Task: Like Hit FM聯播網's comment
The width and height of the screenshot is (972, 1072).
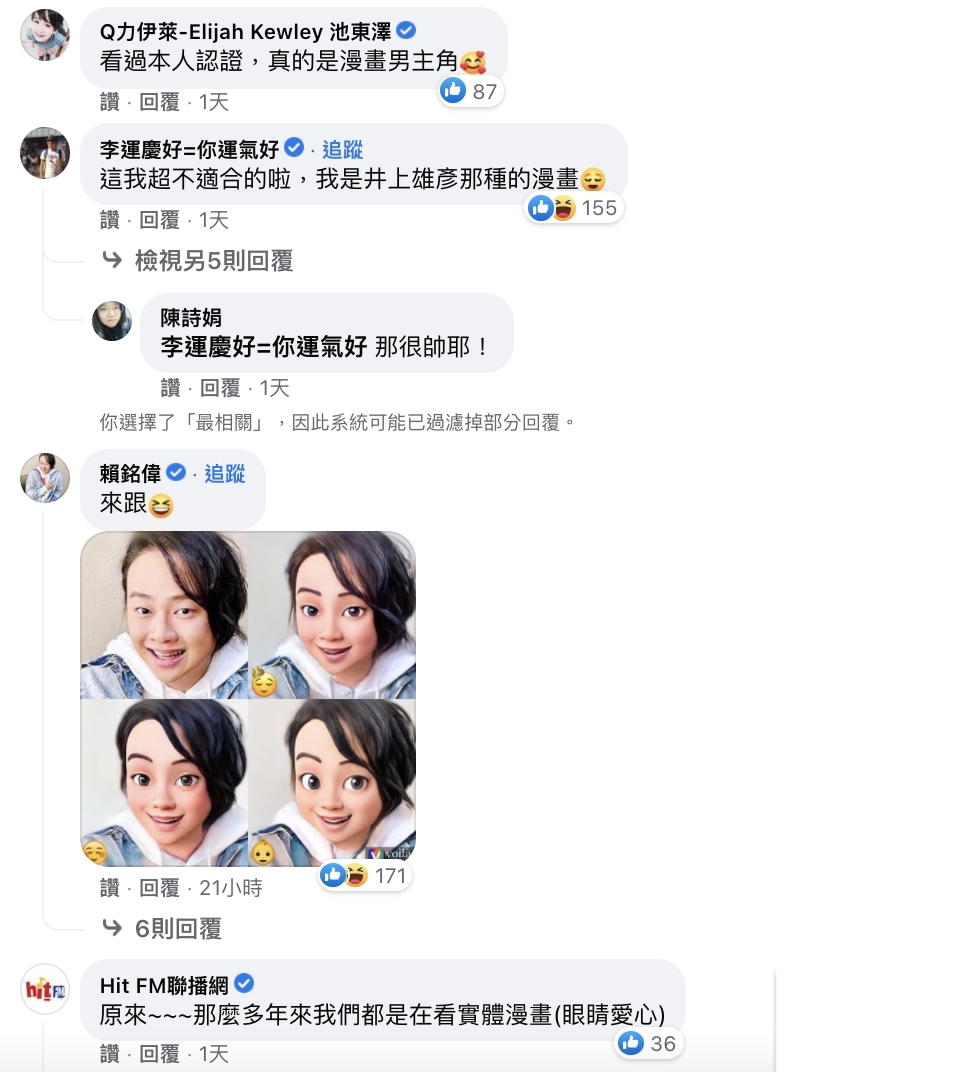Action: (109, 1054)
